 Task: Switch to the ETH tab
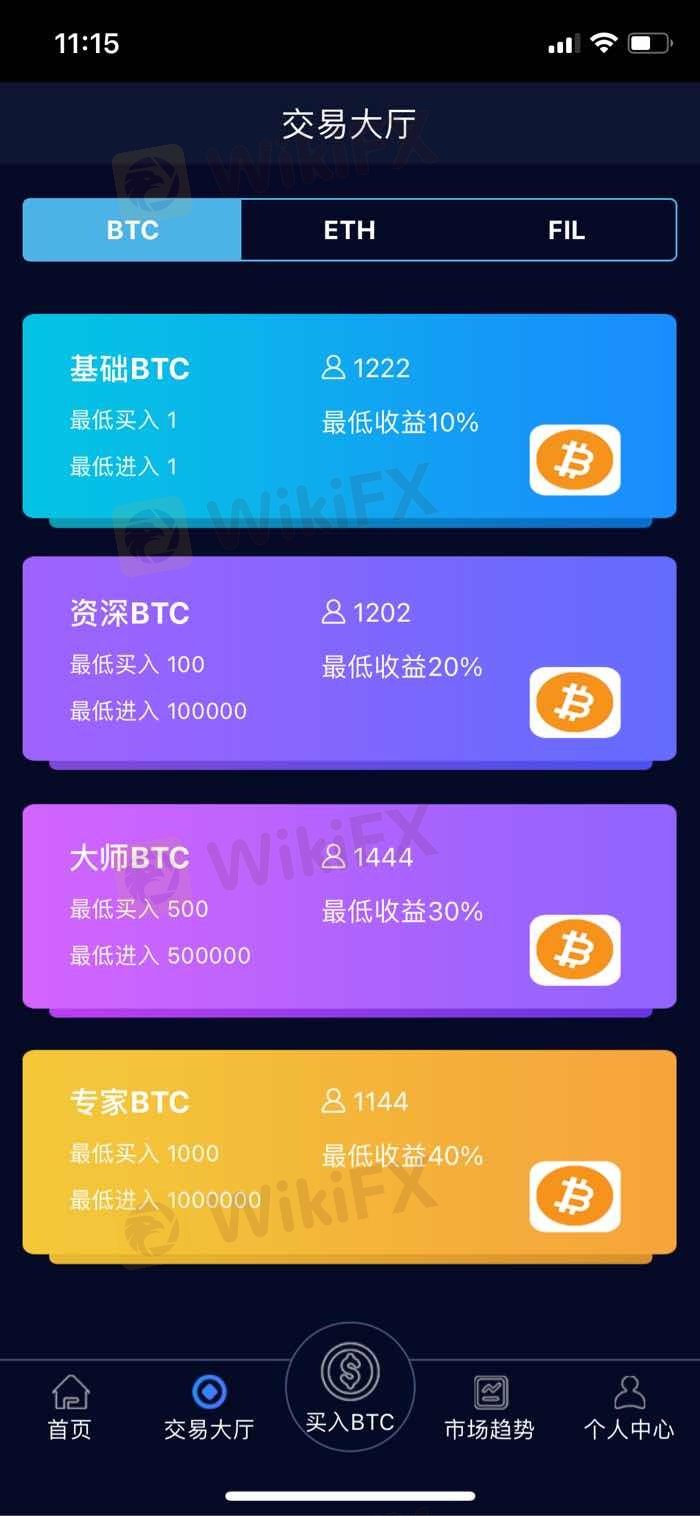pyautogui.click(x=349, y=230)
